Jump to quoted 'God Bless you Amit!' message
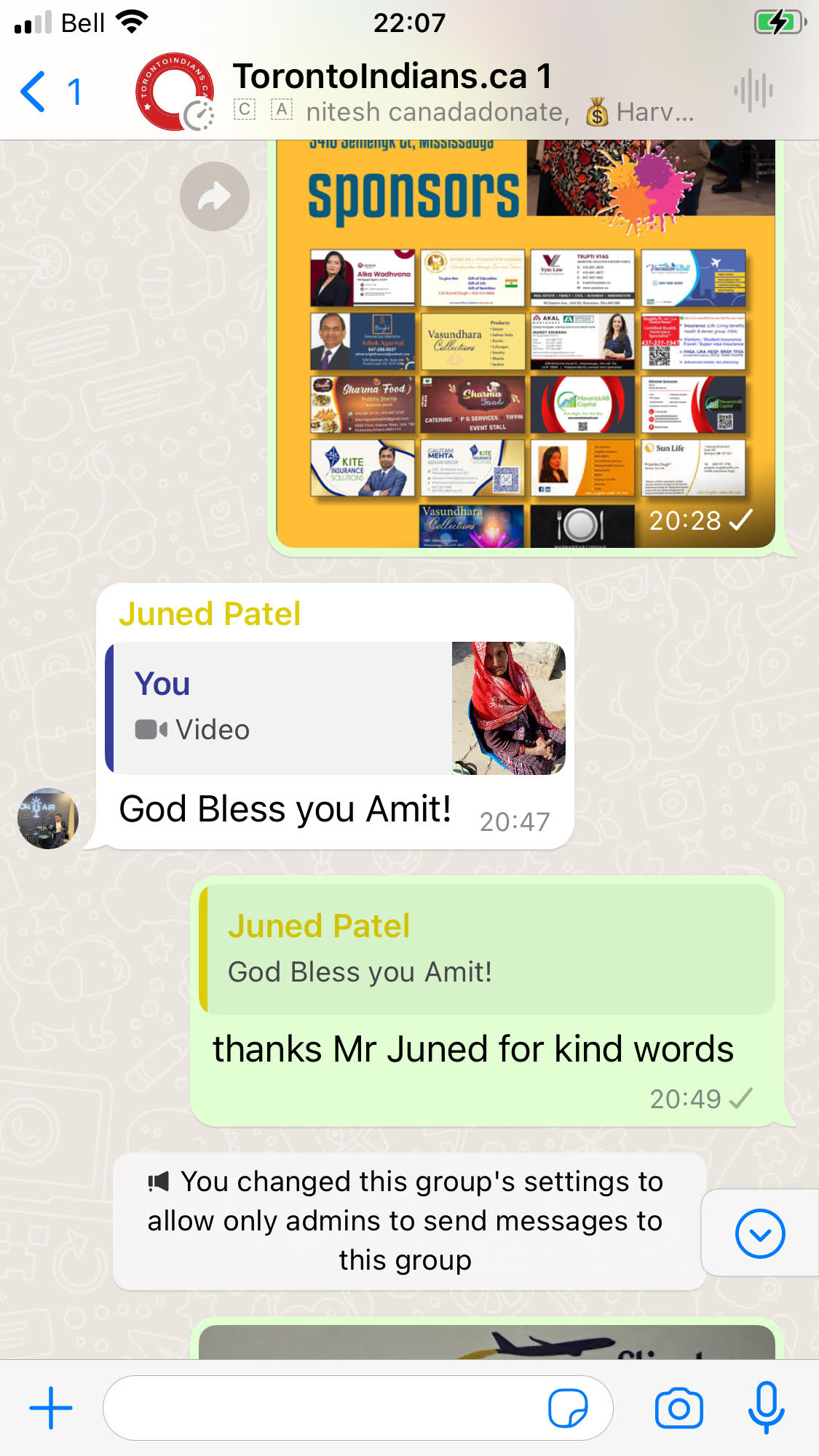Viewport: 819px width, 1456px height. [489, 950]
